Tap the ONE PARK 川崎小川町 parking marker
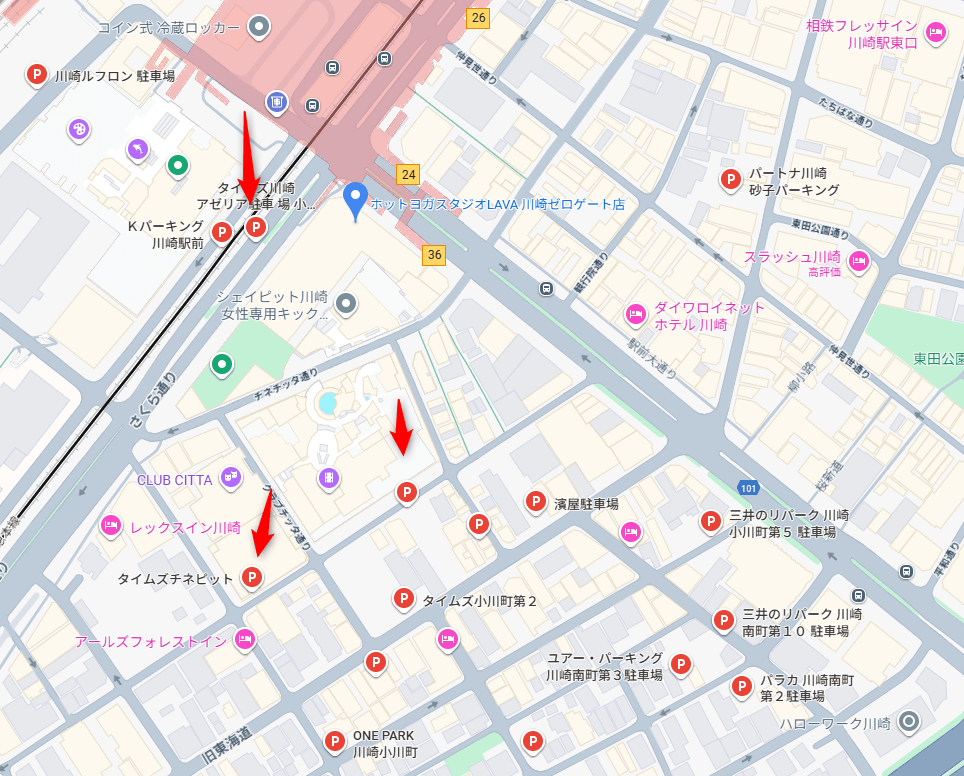This screenshot has width=964, height=776. (335, 741)
